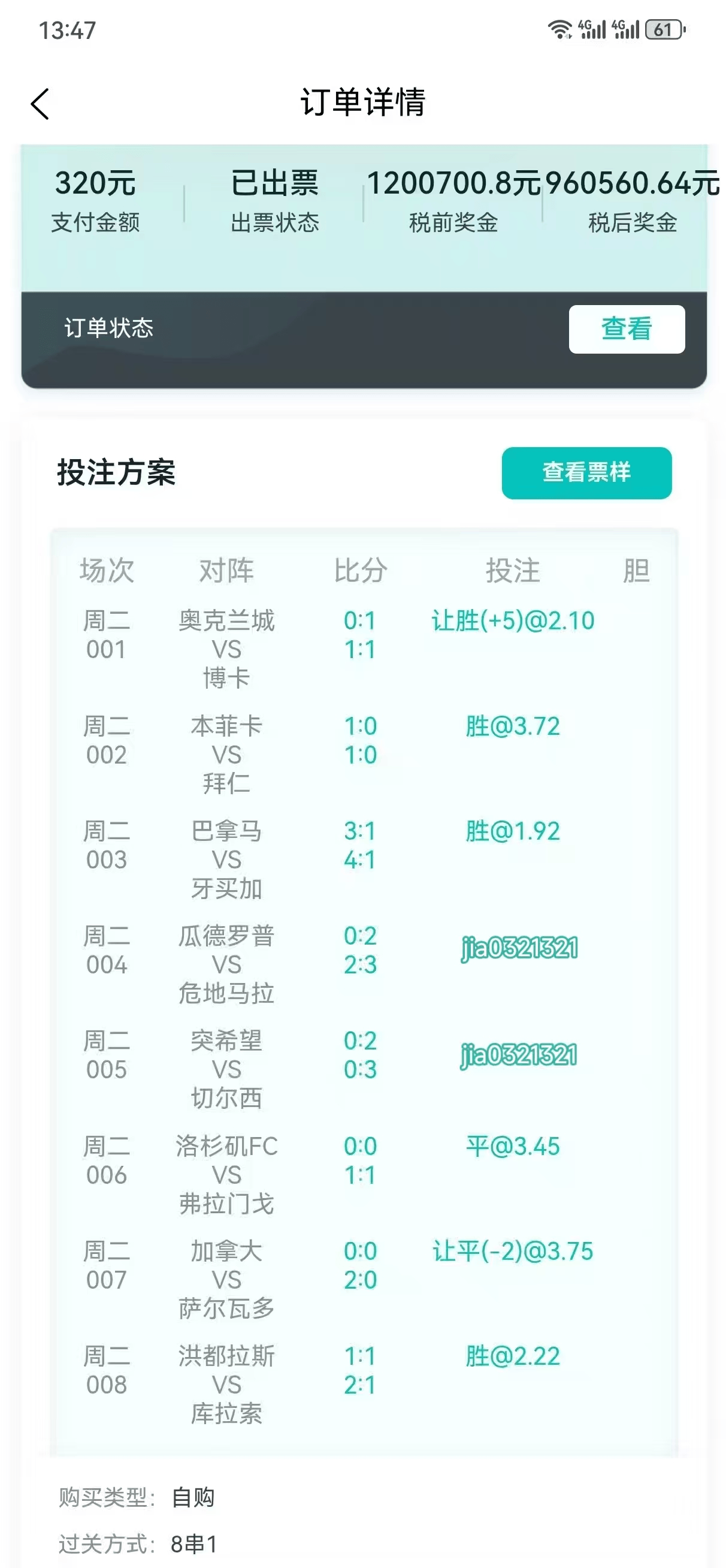Select the 胜@3.72 odds for 本菲卡 VS 拜仁
Screen dimensions: 726x1568
coord(512,726)
